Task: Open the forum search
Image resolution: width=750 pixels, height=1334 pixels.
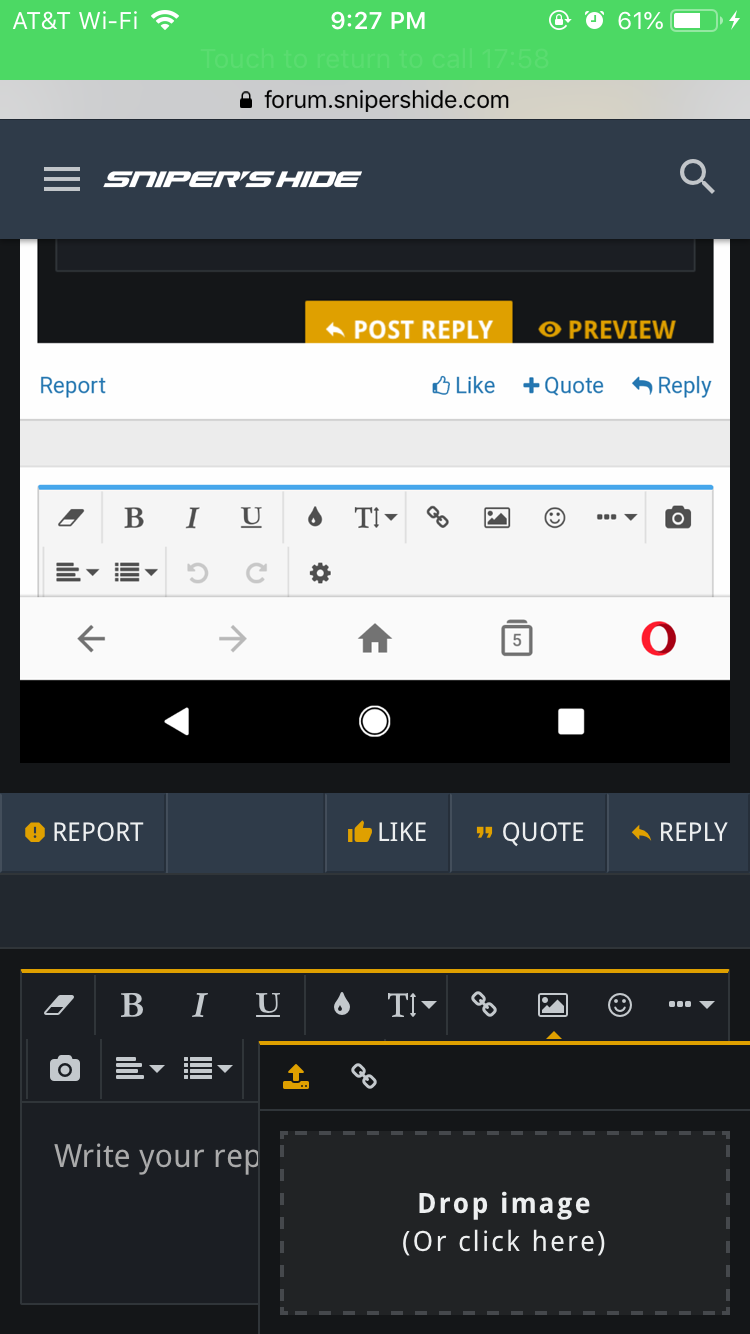Action: (x=696, y=177)
